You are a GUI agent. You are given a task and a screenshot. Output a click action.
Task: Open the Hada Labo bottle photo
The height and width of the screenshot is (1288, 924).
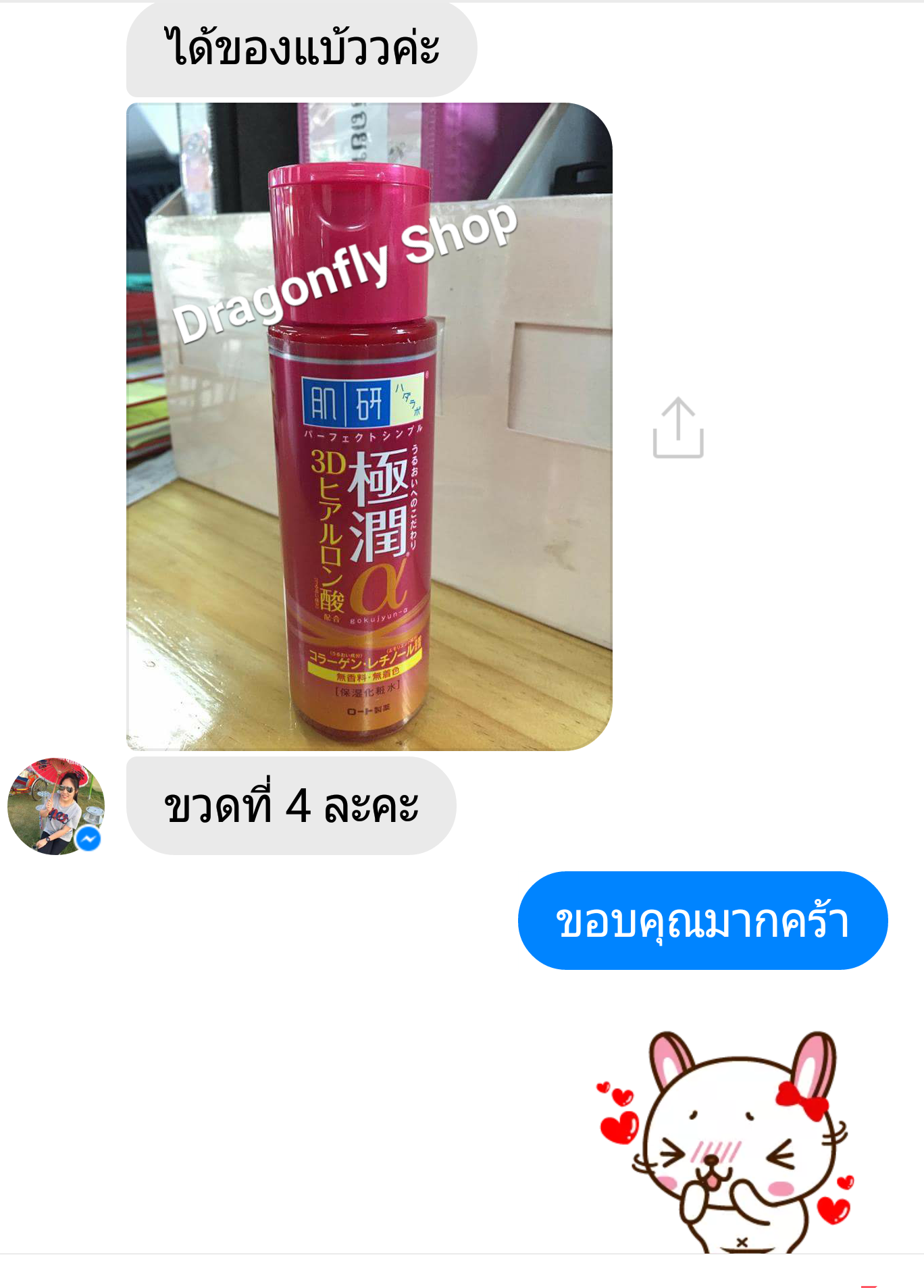point(369,427)
